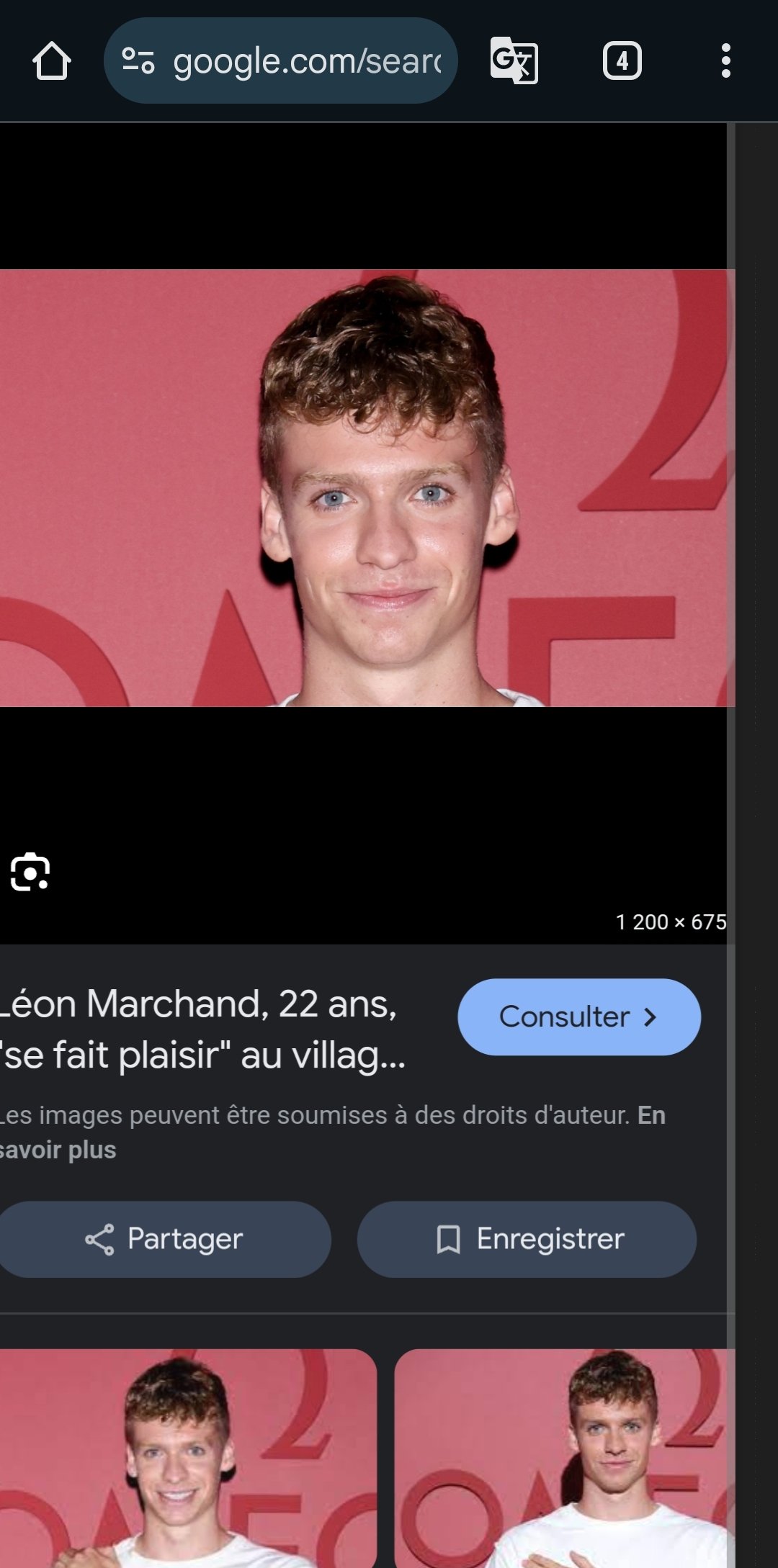Open the left related image thumbnail
The image size is (778, 1568).
pos(187,1458)
